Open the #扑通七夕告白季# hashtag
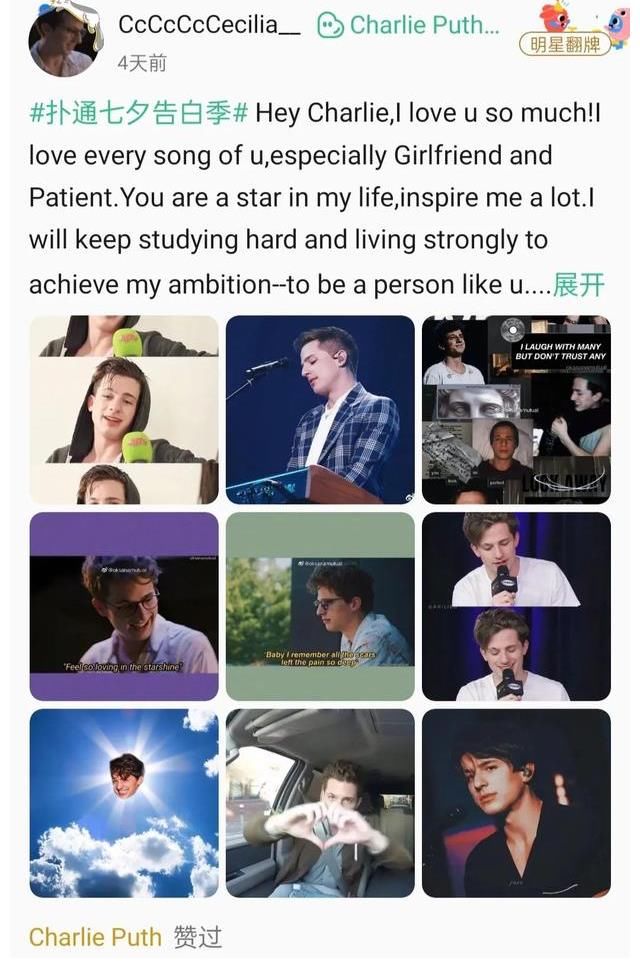Screen dimensions: 640x978 [x=138, y=112]
